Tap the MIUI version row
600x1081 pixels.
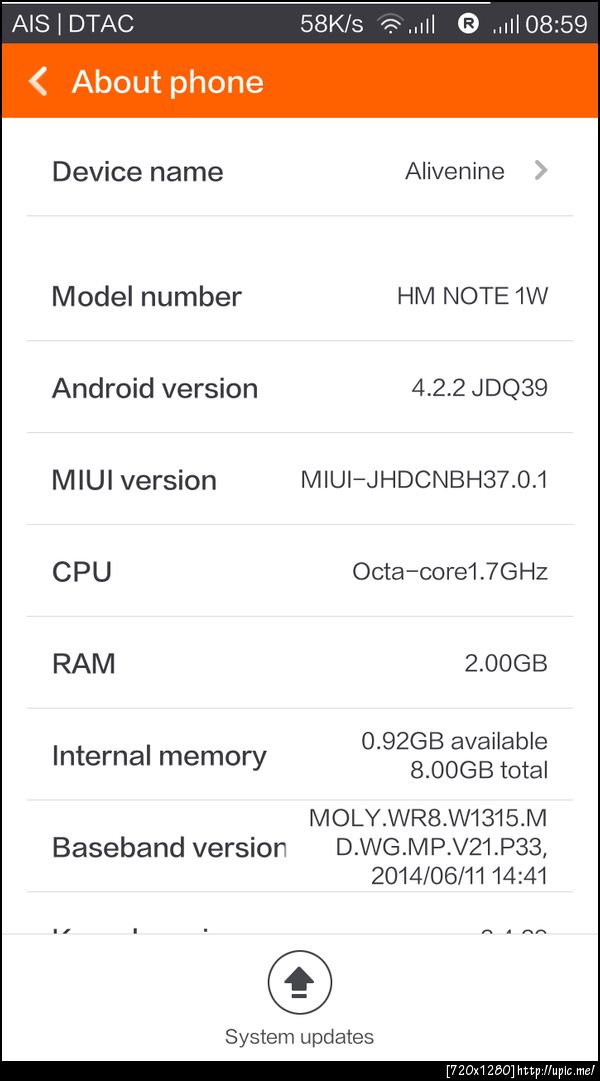(x=300, y=480)
